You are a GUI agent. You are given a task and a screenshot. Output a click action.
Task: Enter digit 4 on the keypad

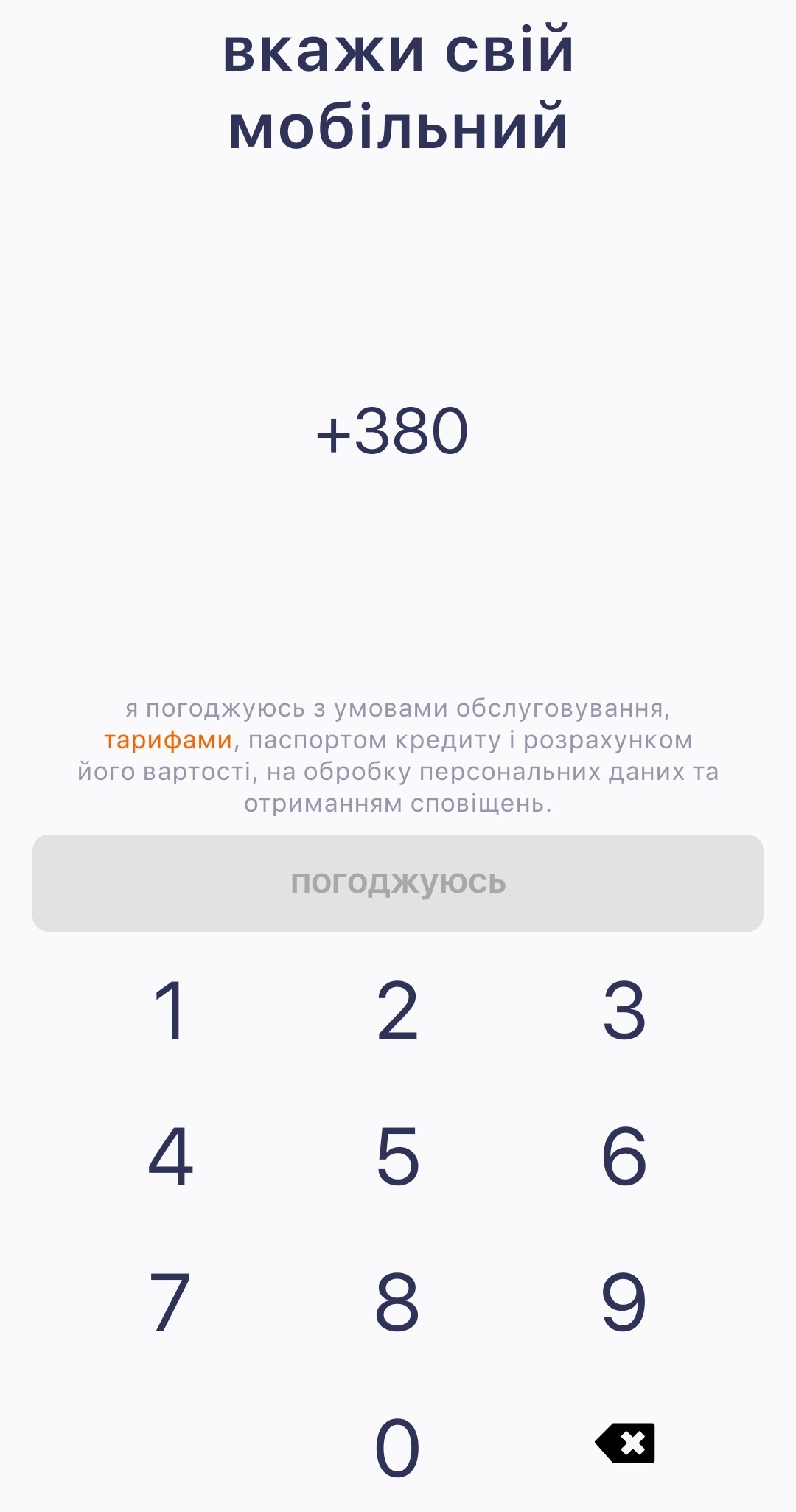point(170,1156)
